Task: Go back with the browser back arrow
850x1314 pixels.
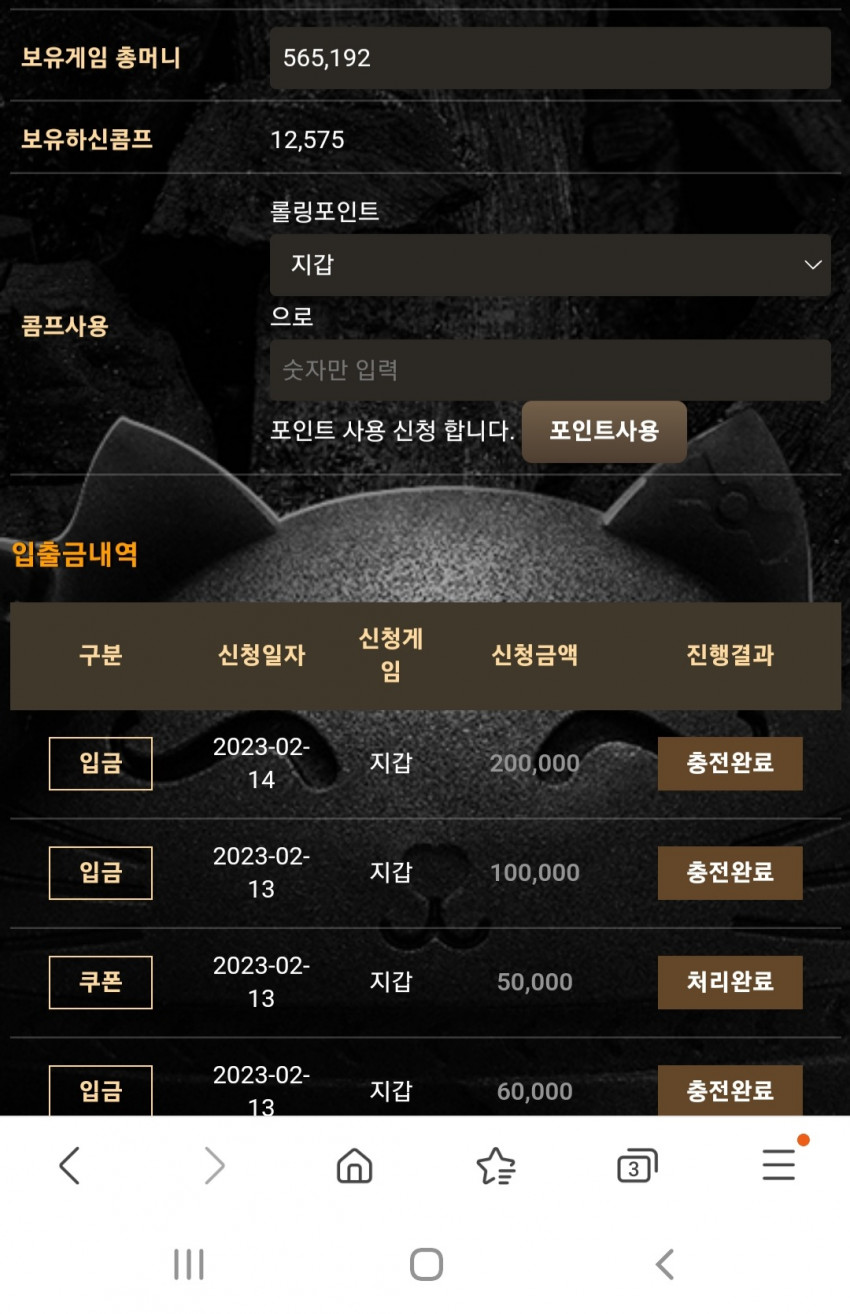Action: tap(69, 1166)
